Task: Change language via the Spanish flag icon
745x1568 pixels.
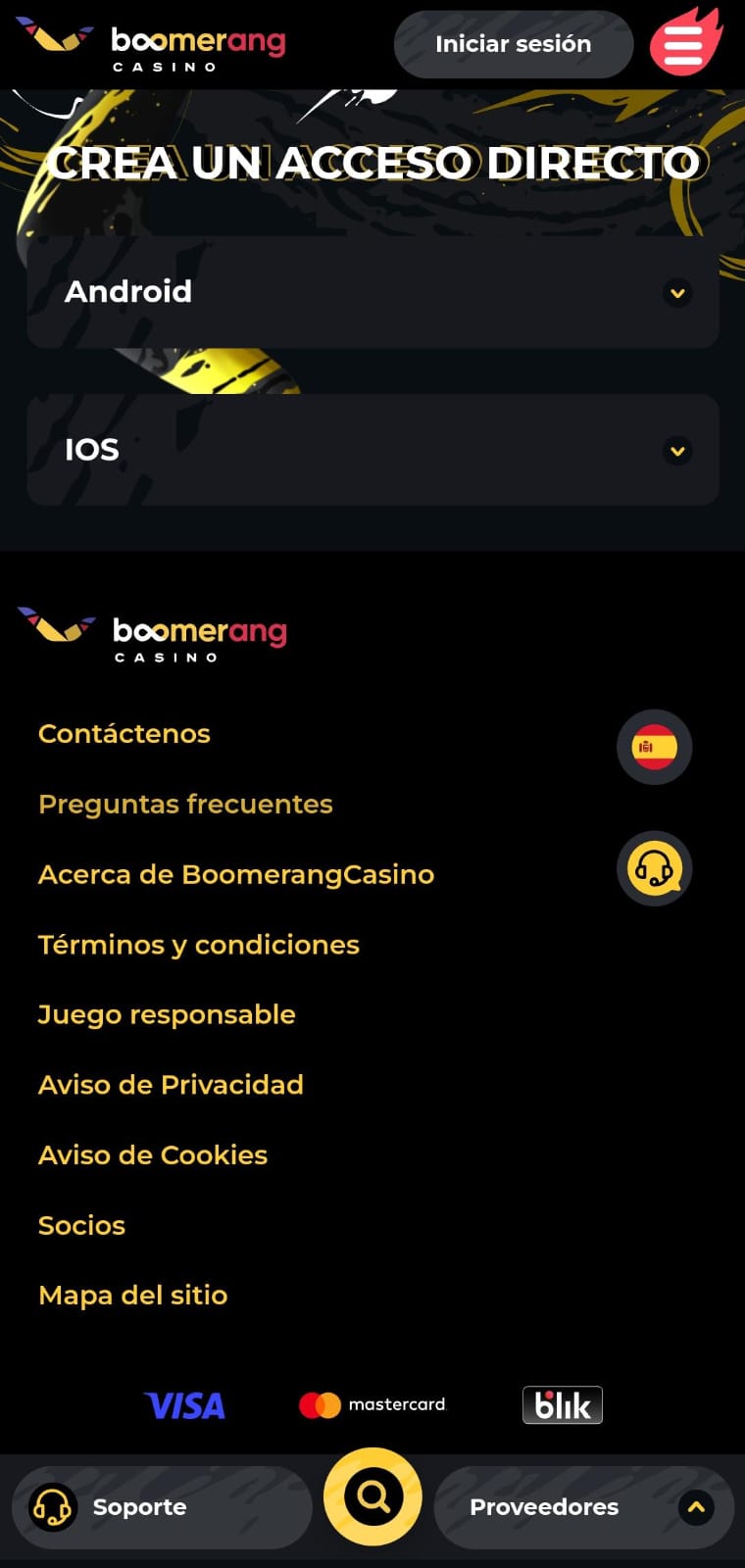Action: (x=655, y=747)
